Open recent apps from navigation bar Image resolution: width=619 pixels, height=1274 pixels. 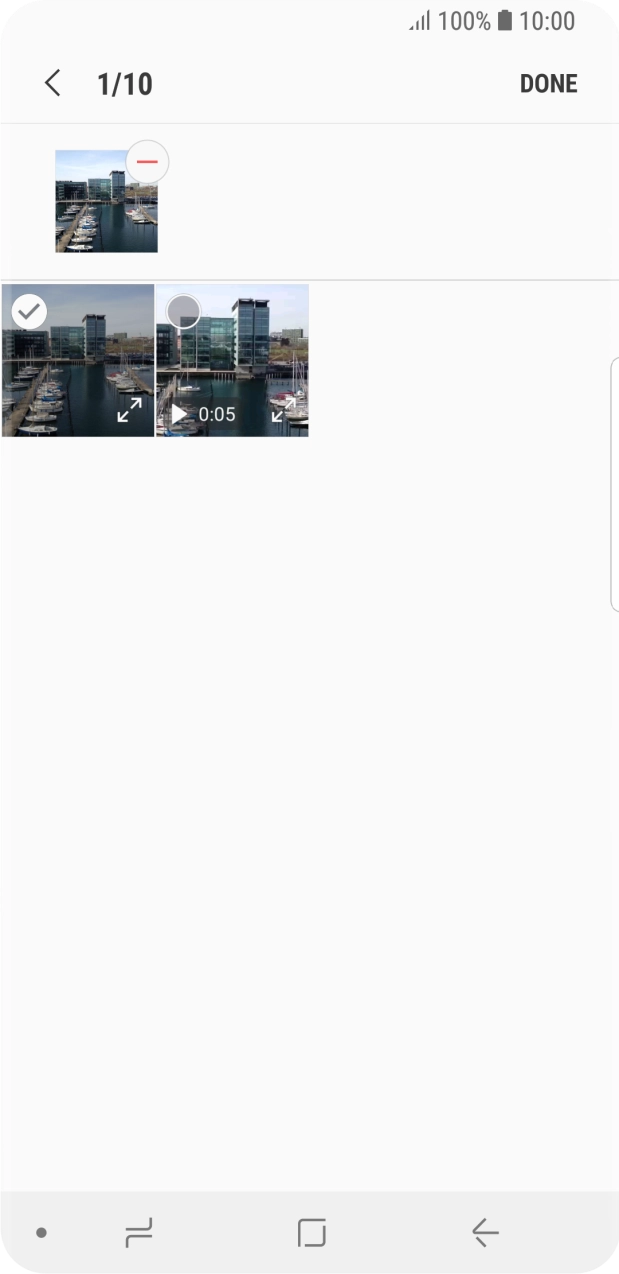tap(139, 1232)
